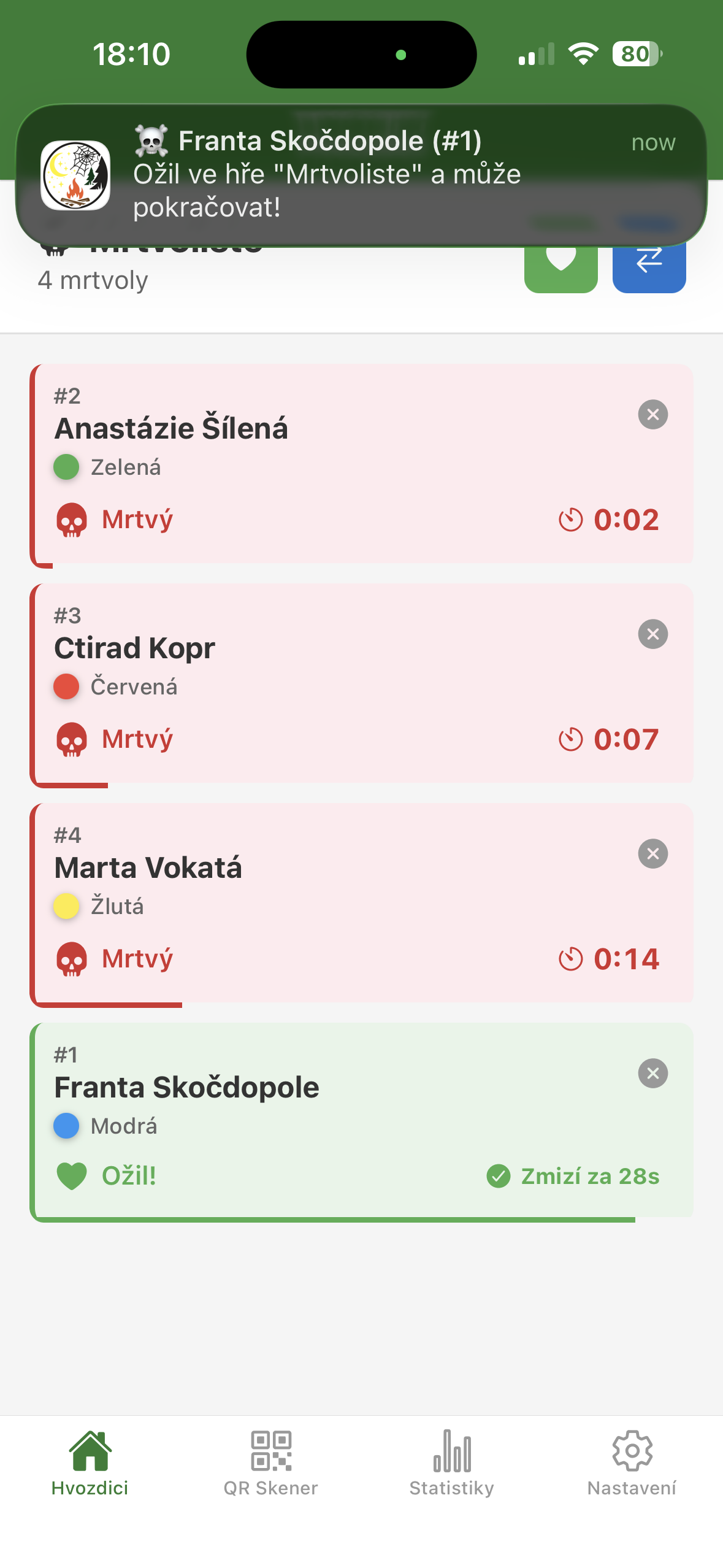Screen dimensions: 723x1568
Task: Click the 4 mrtvoly counter text
Action: click(x=93, y=280)
